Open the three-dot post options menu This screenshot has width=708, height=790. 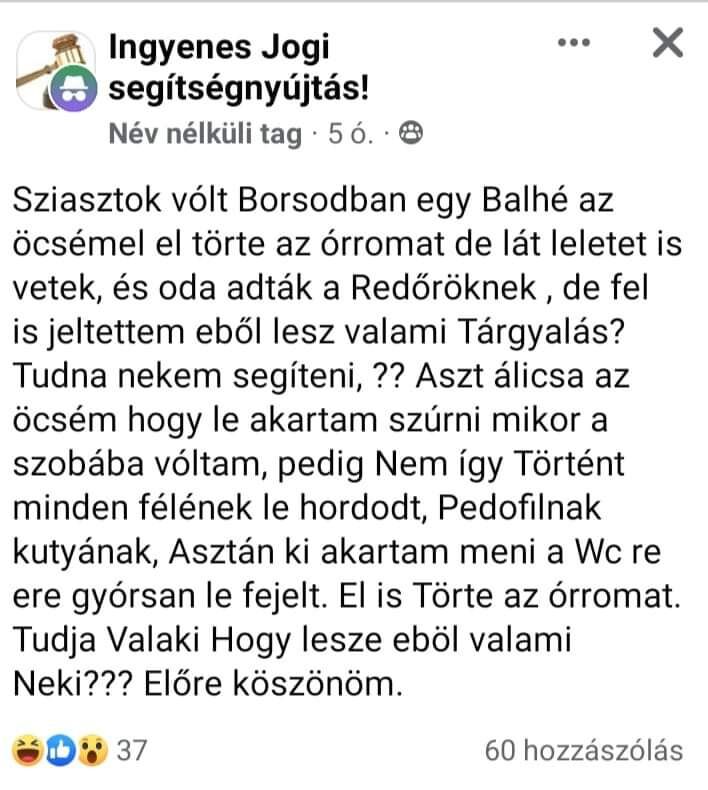[574, 43]
